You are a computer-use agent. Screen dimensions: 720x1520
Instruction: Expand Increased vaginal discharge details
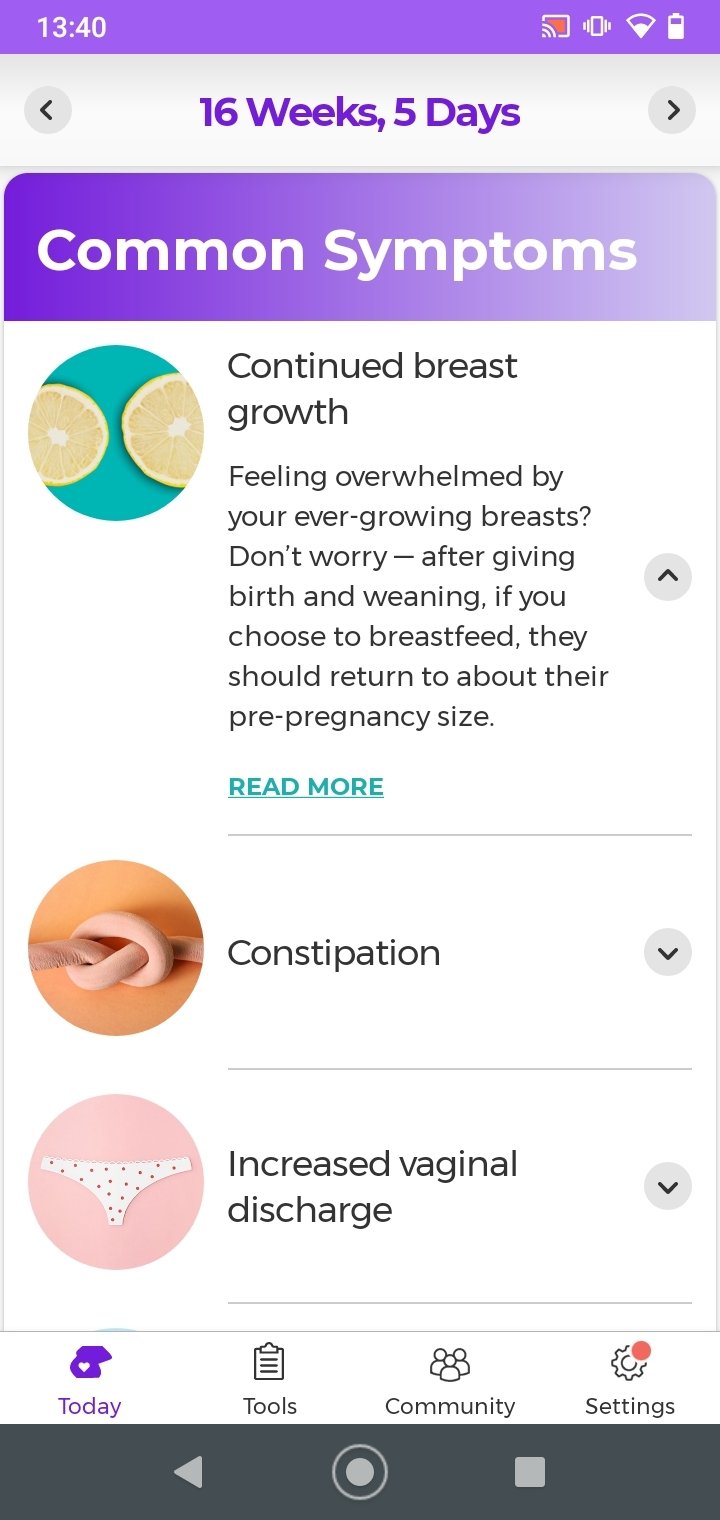668,1187
